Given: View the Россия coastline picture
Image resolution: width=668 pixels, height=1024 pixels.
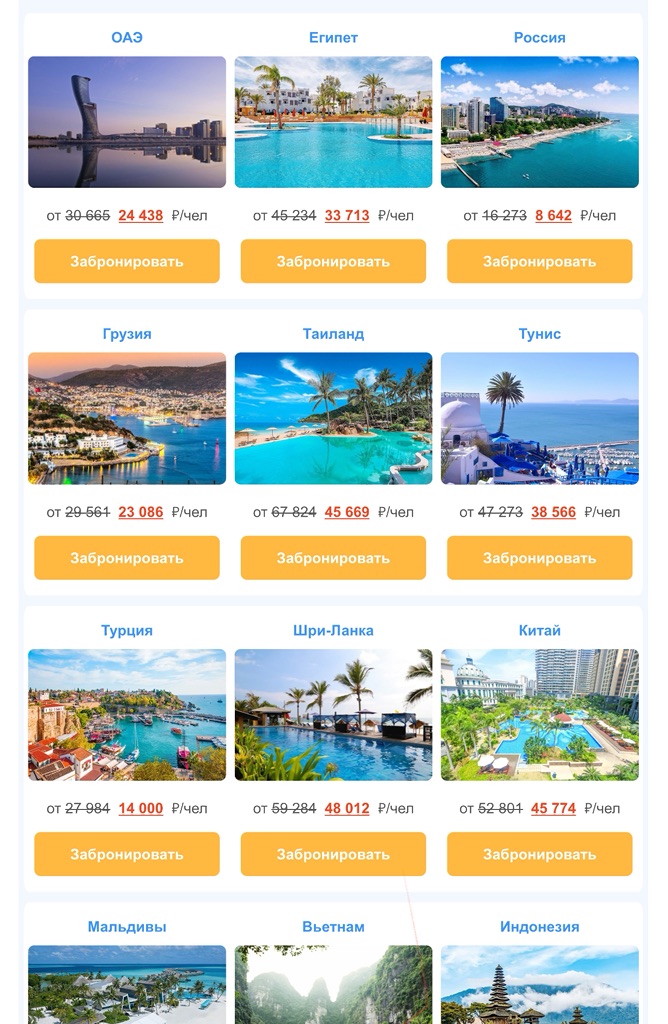Looking at the screenshot, I should click(x=539, y=122).
